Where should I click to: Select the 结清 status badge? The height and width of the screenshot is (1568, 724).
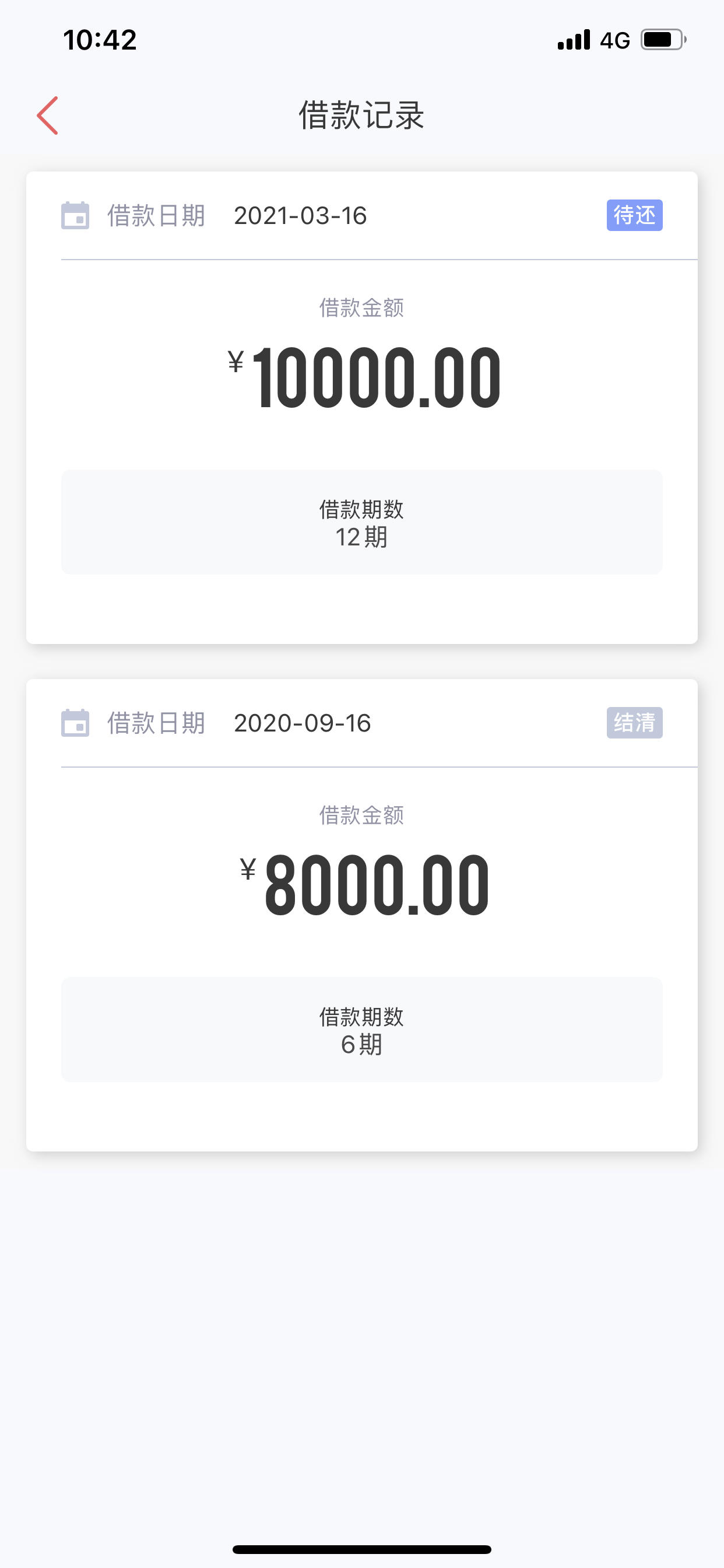634,723
